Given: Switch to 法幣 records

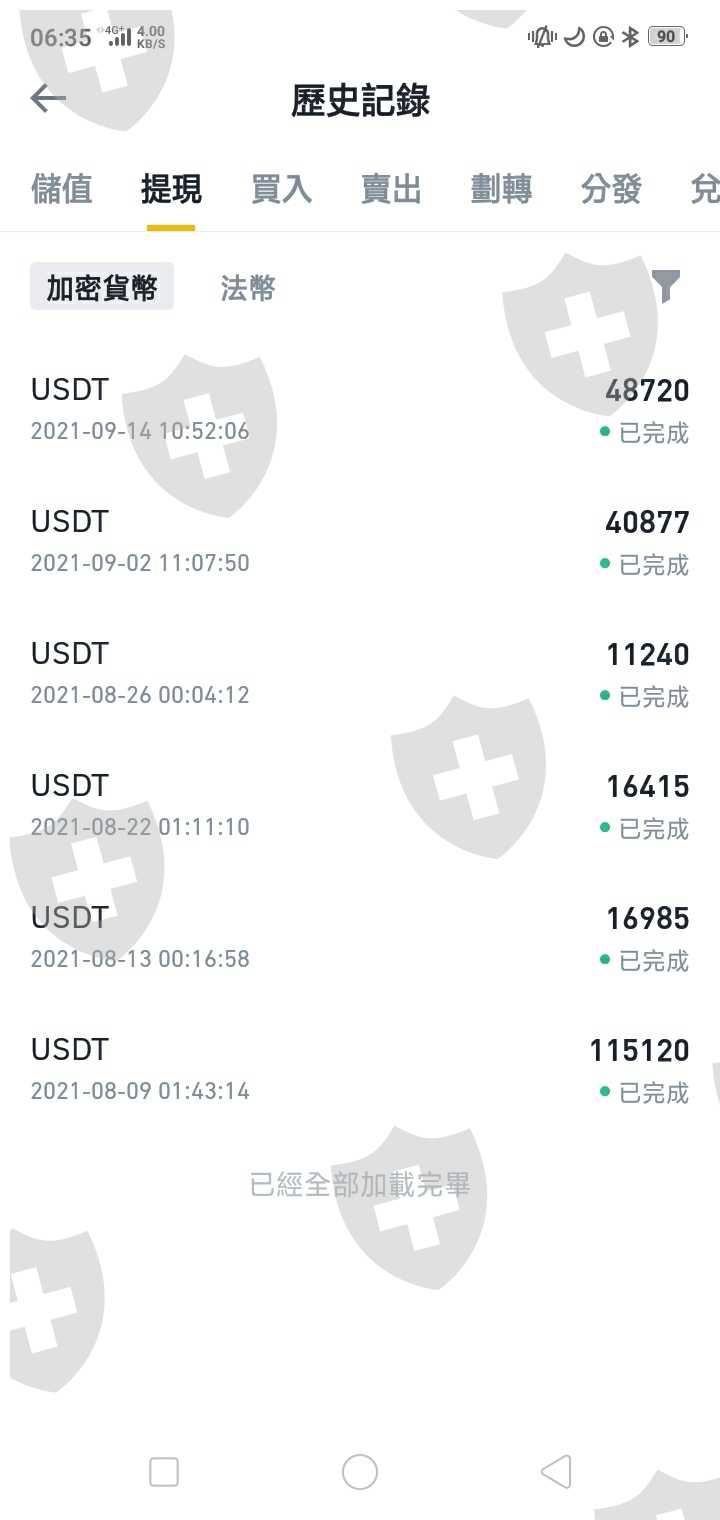Looking at the screenshot, I should click(248, 288).
